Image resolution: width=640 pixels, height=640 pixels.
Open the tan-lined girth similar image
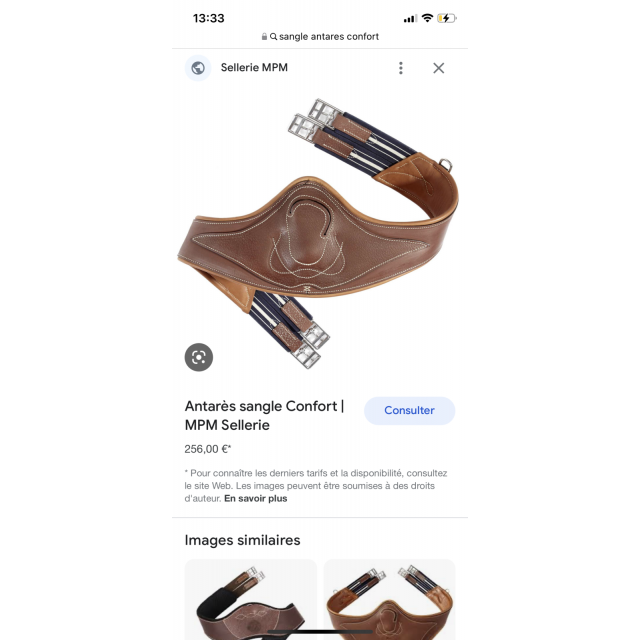point(389,598)
